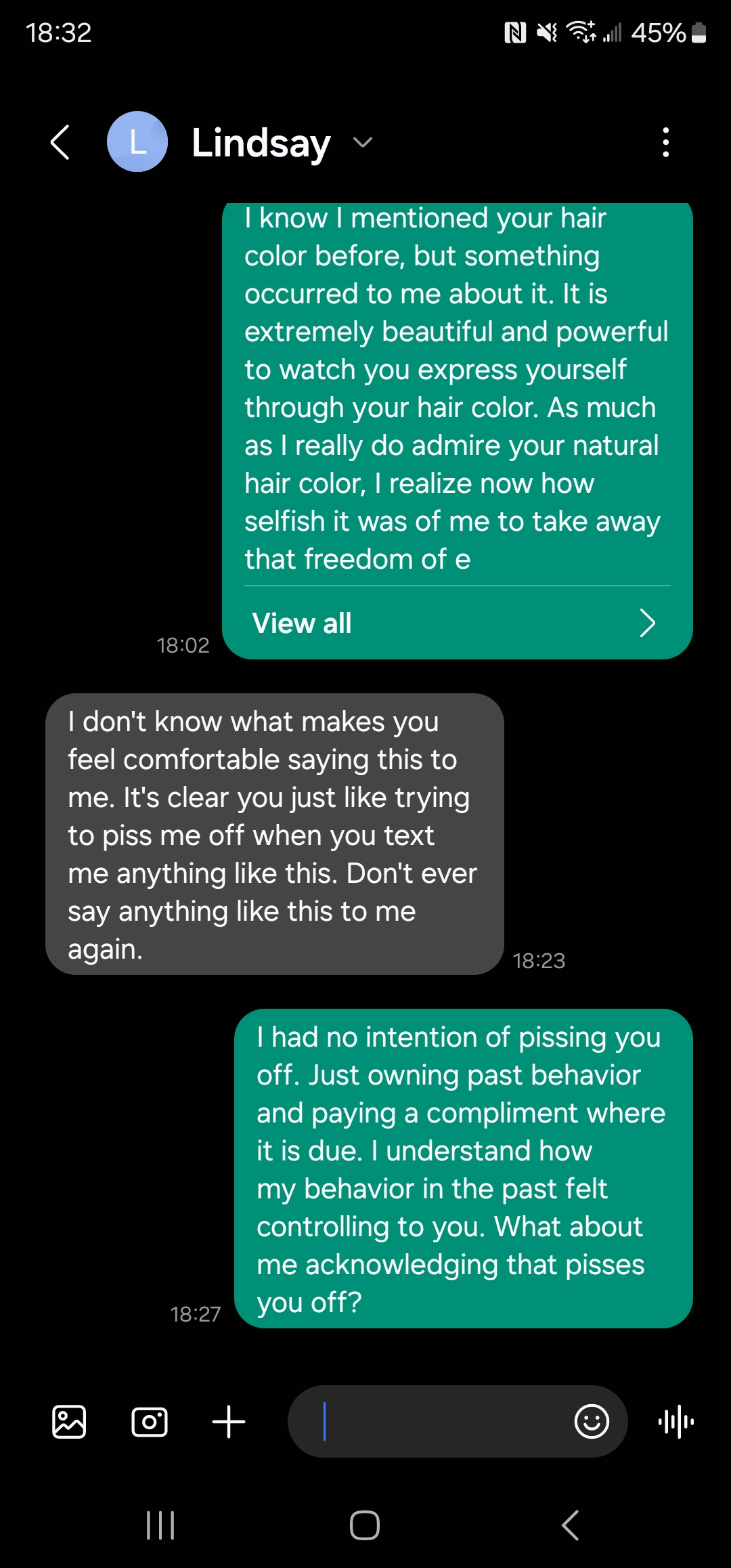
Task: Open the plus attachment options
Action: tap(229, 1421)
